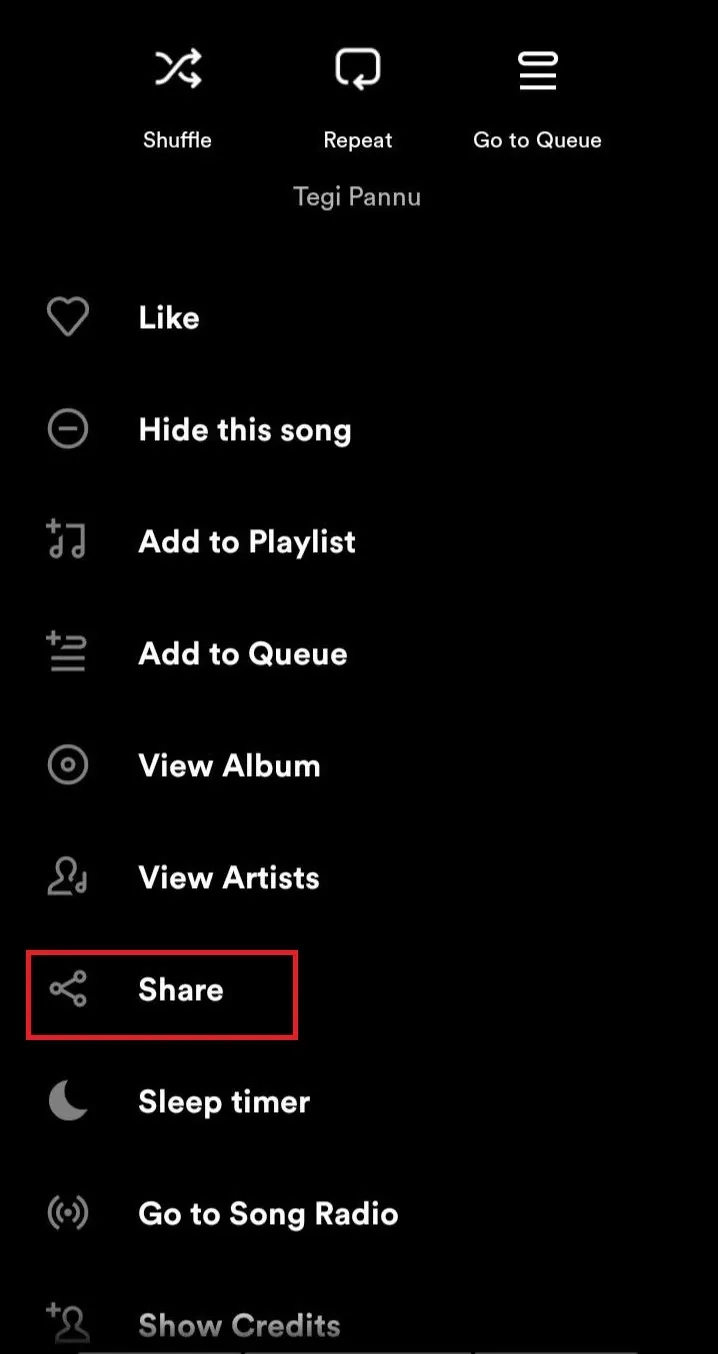Open View Album
The height and width of the screenshot is (1354, 718).
[x=229, y=766]
